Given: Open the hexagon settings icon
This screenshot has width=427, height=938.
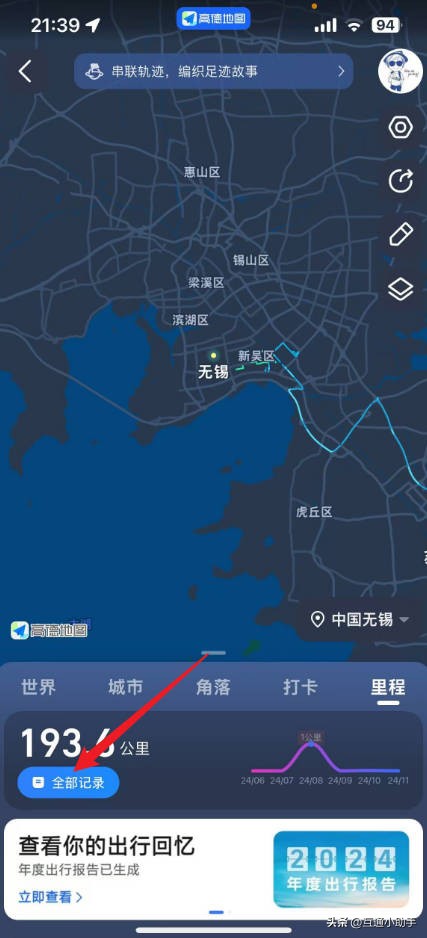Looking at the screenshot, I should (401, 127).
